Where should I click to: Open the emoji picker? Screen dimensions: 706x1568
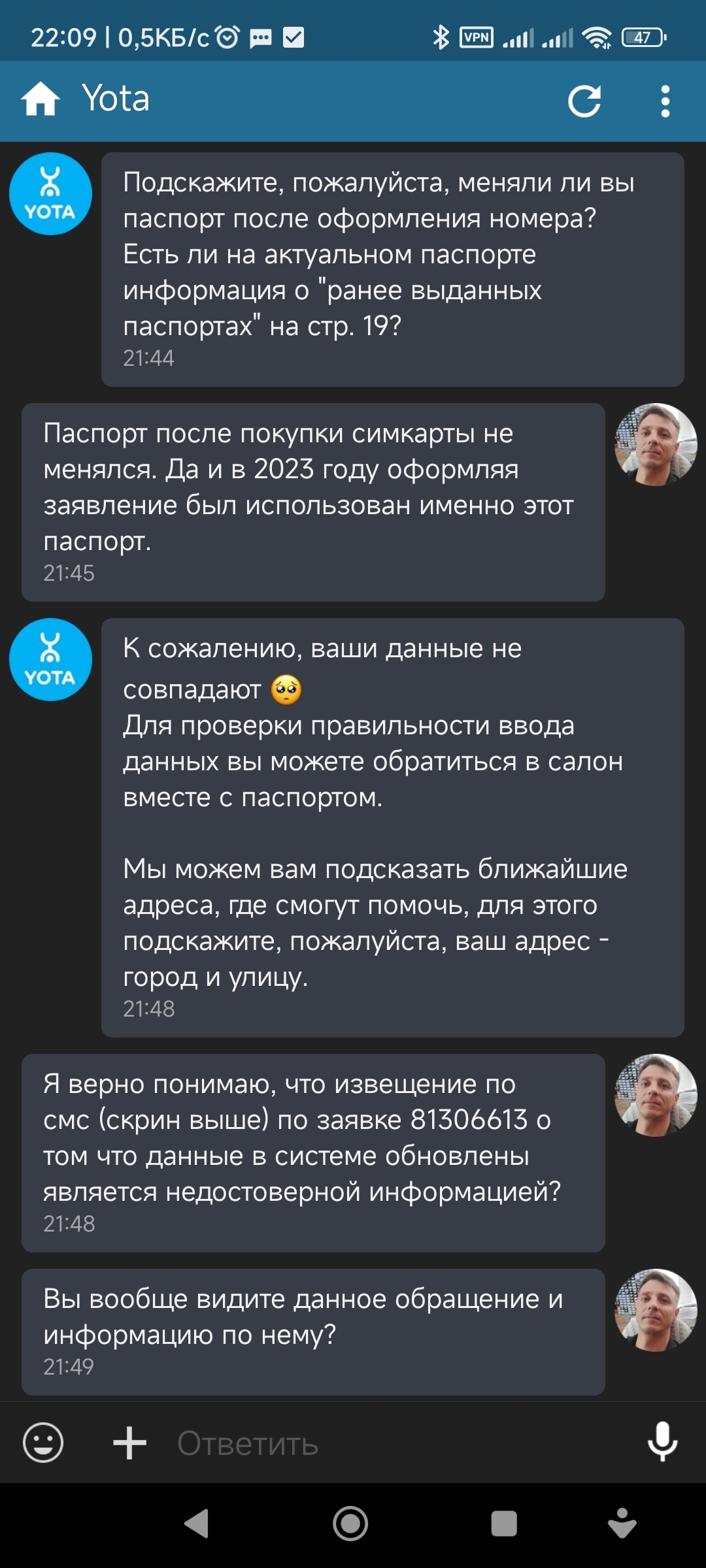pos(43,1443)
